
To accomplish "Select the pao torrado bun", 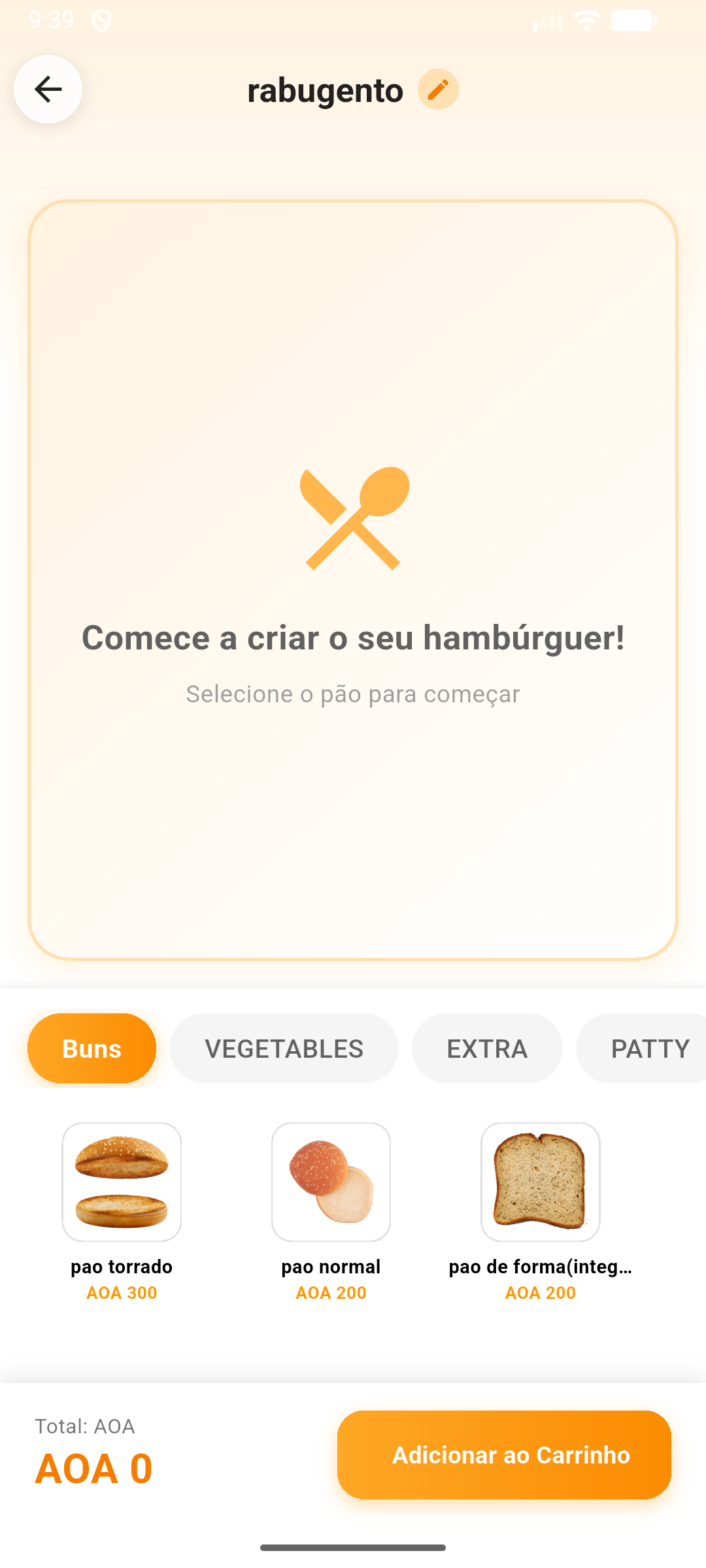I will coord(122,1181).
